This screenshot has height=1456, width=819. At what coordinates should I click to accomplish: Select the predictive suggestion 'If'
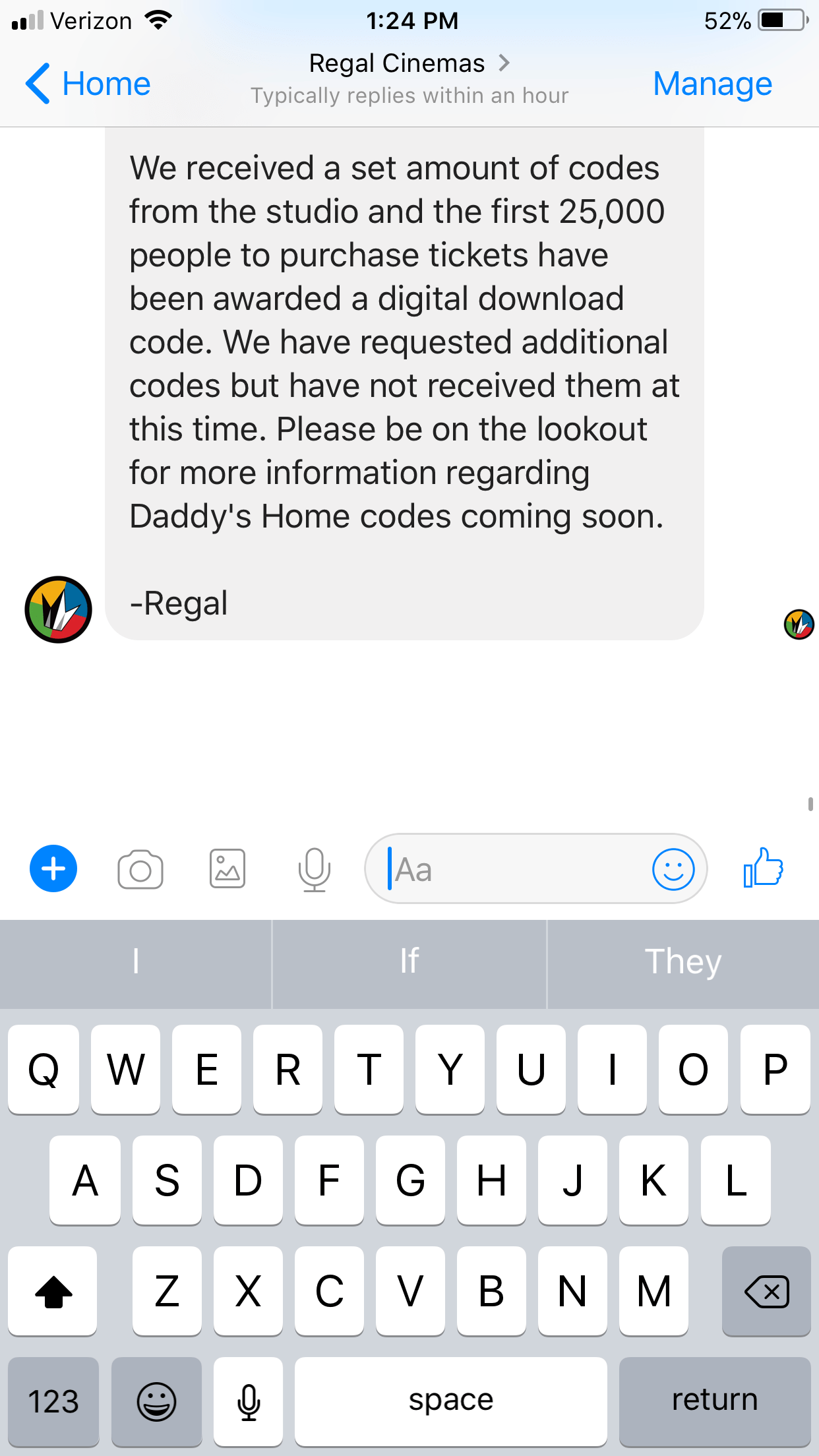(409, 963)
